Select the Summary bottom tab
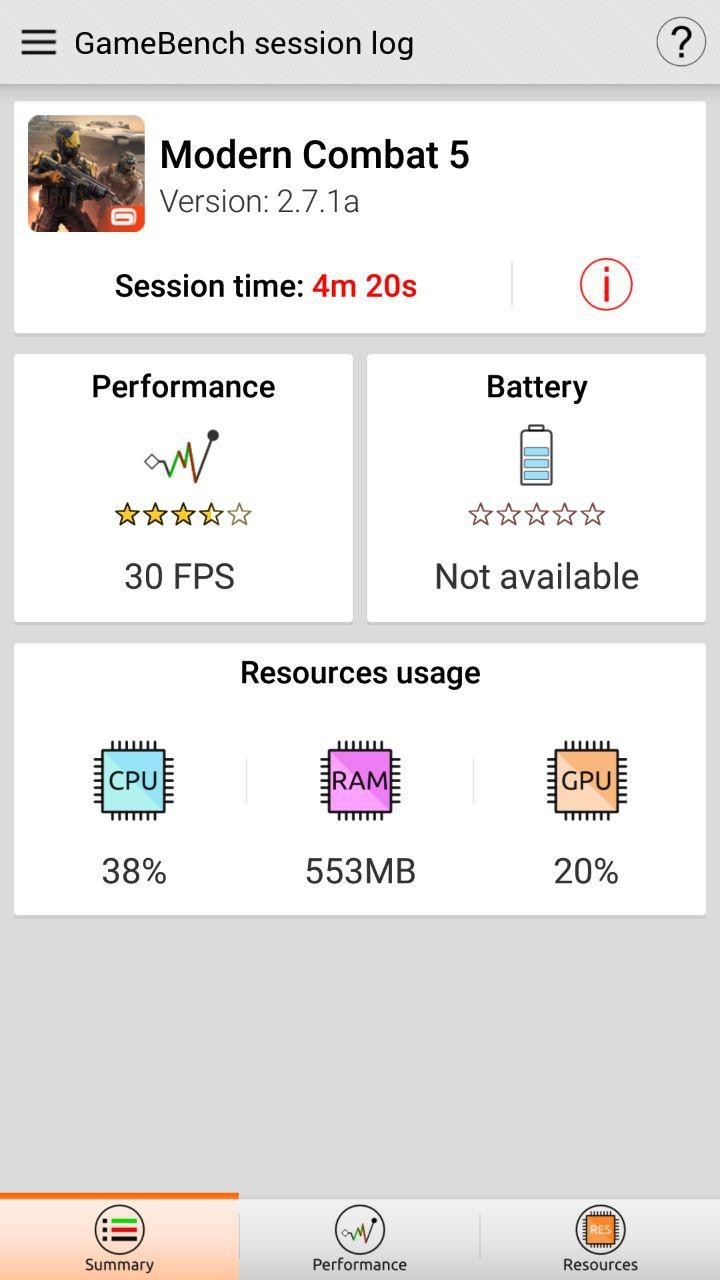Image resolution: width=720 pixels, height=1280 pixels. pos(119,1238)
